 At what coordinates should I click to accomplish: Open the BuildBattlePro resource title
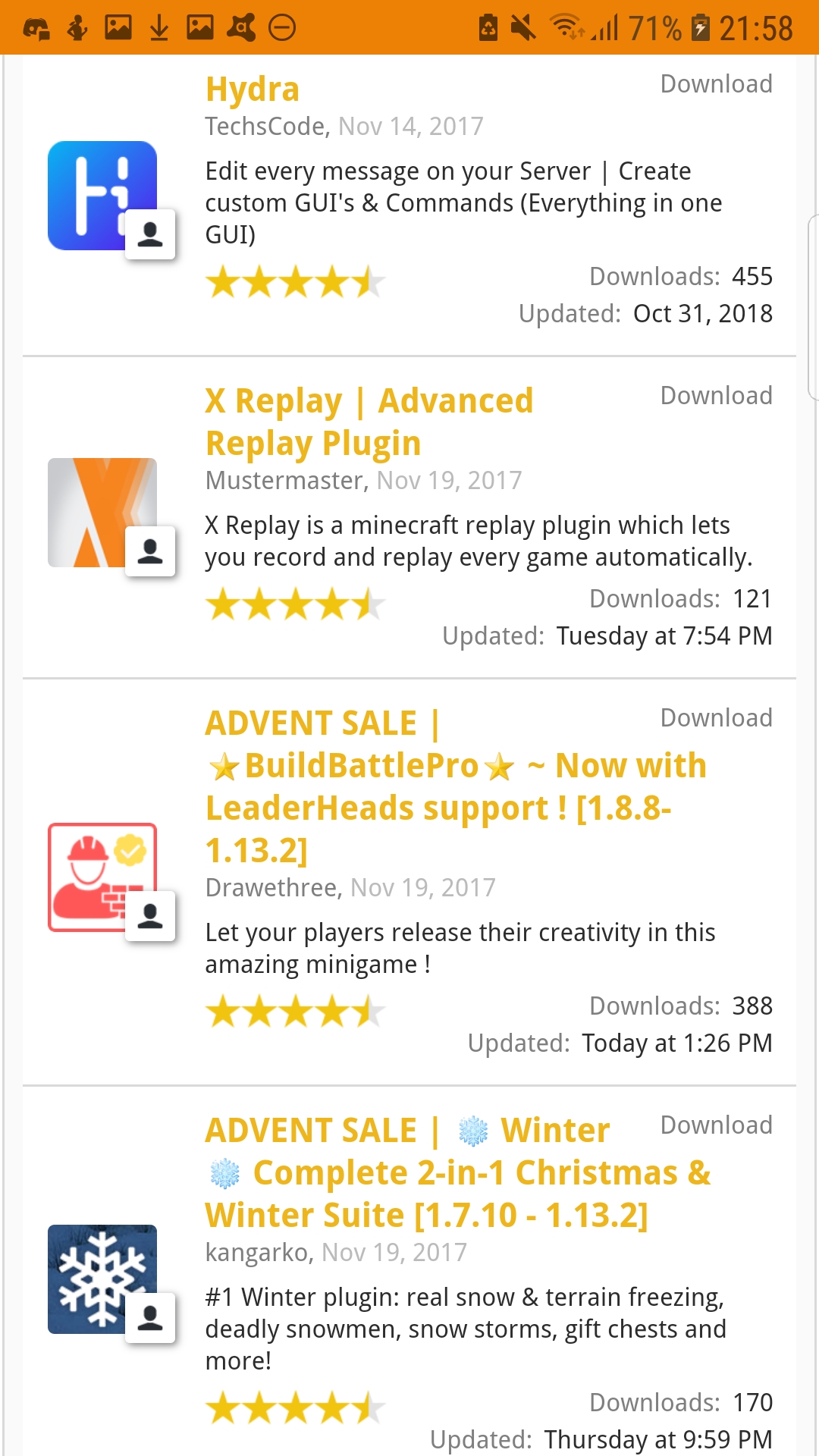coord(456,786)
